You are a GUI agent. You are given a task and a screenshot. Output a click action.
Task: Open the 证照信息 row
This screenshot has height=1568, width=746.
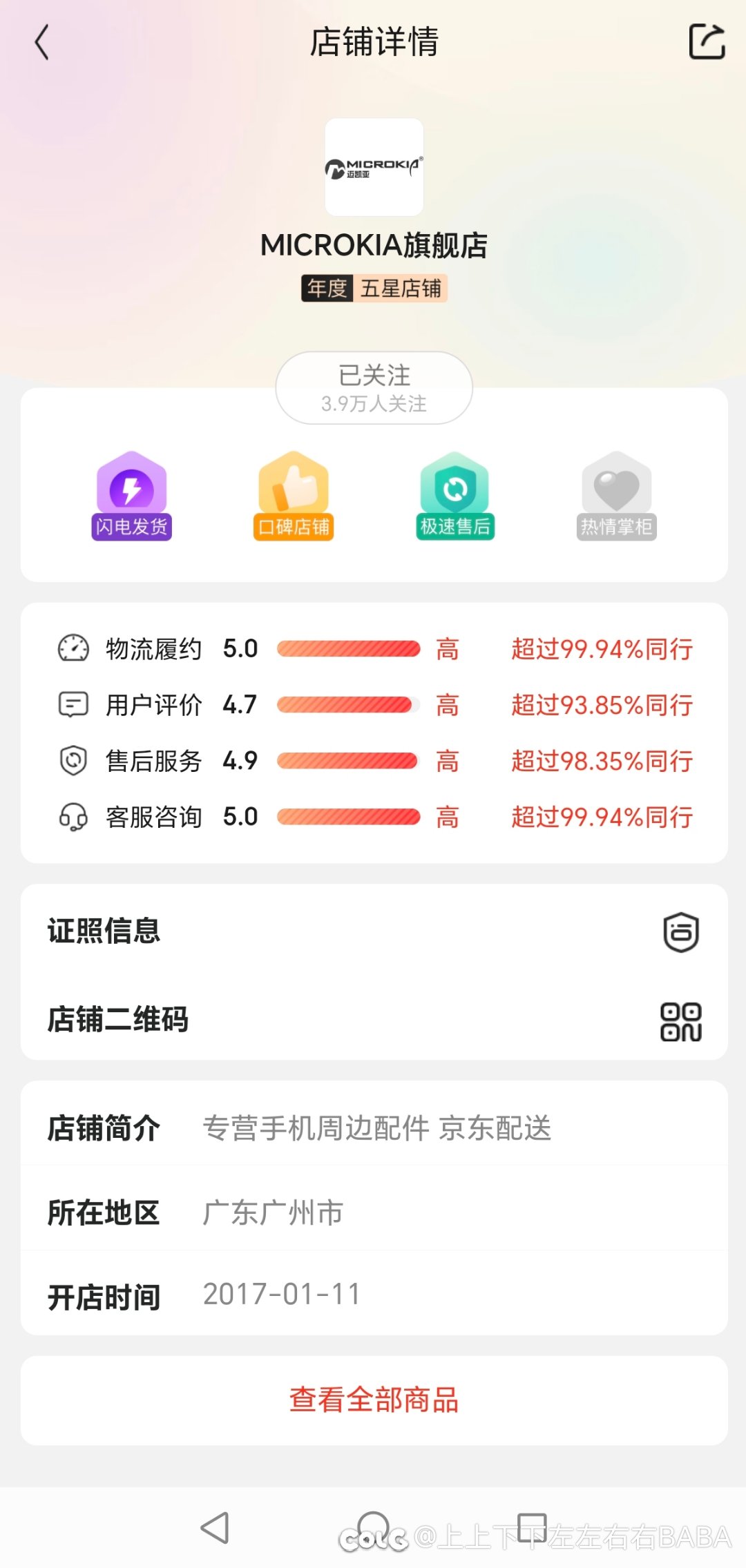pyautogui.click(x=374, y=931)
